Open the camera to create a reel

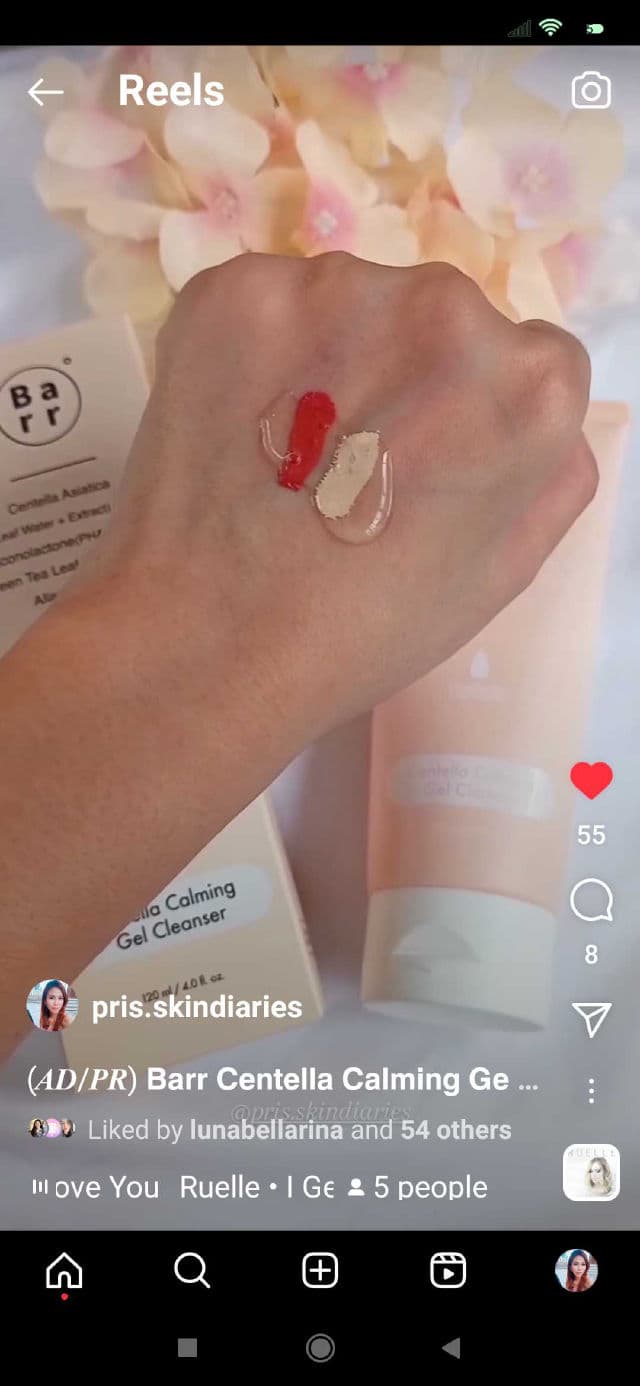pyautogui.click(x=591, y=91)
